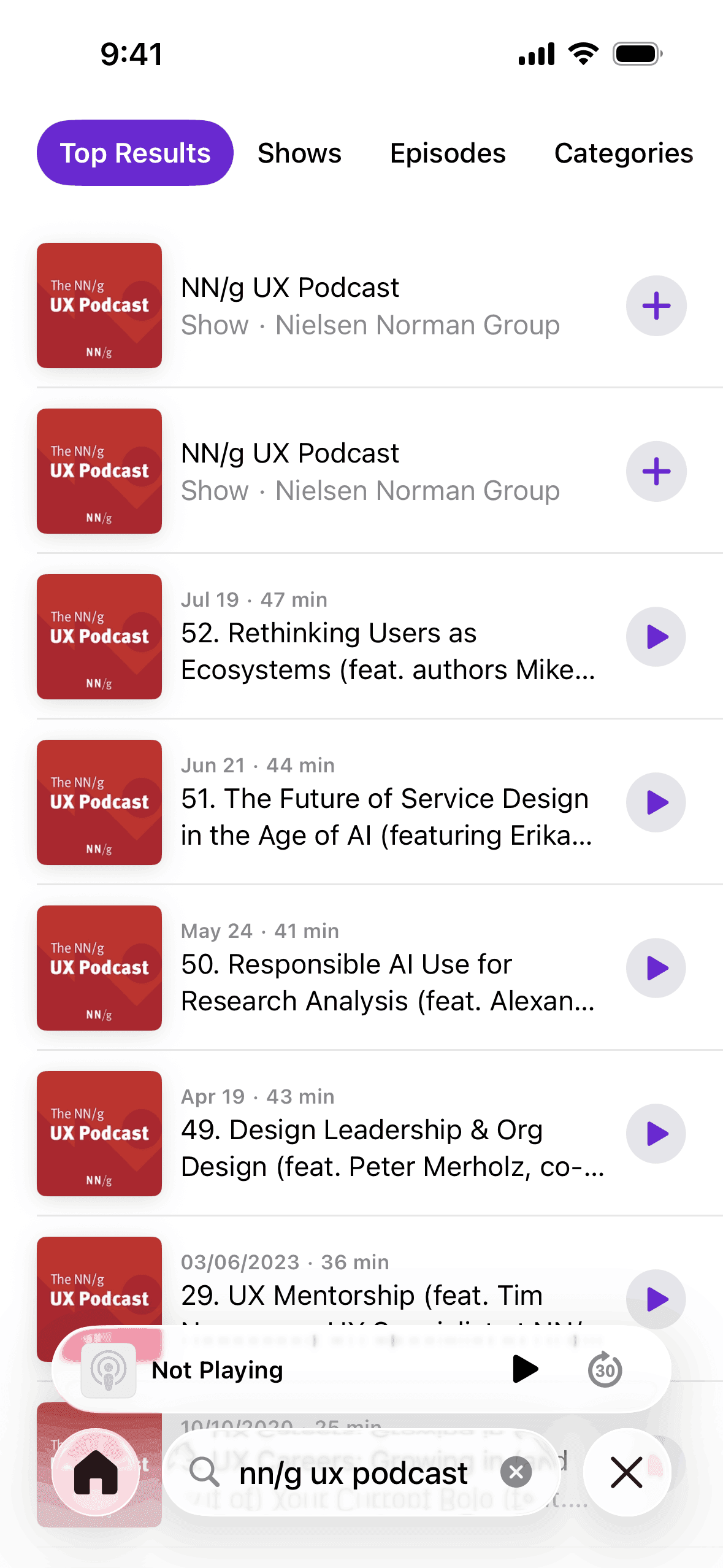Follow the first NN/g UX Podcast show

[x=656, y=306]
